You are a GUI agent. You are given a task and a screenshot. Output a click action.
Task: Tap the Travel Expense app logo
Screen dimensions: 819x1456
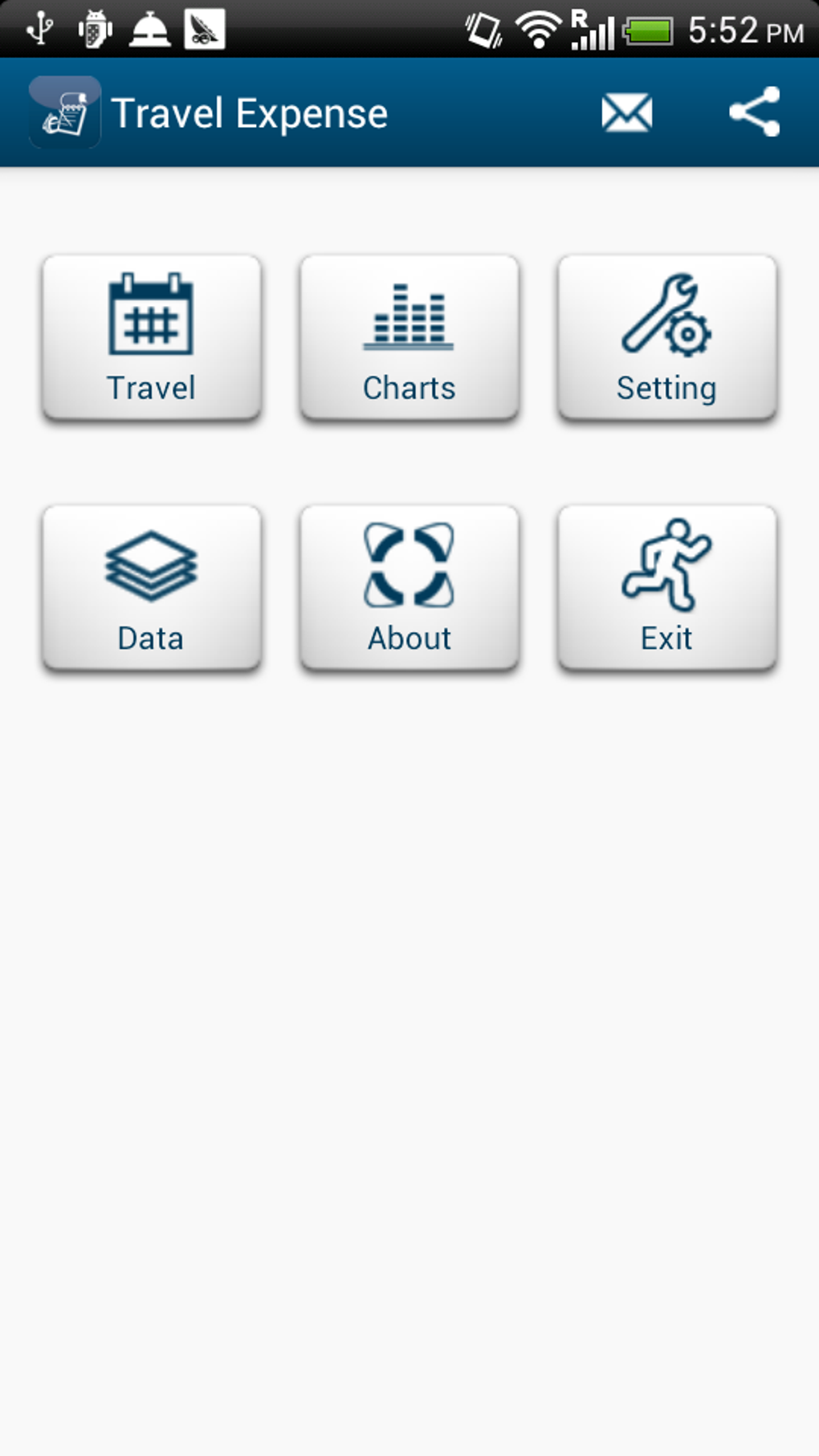[64, 112]
